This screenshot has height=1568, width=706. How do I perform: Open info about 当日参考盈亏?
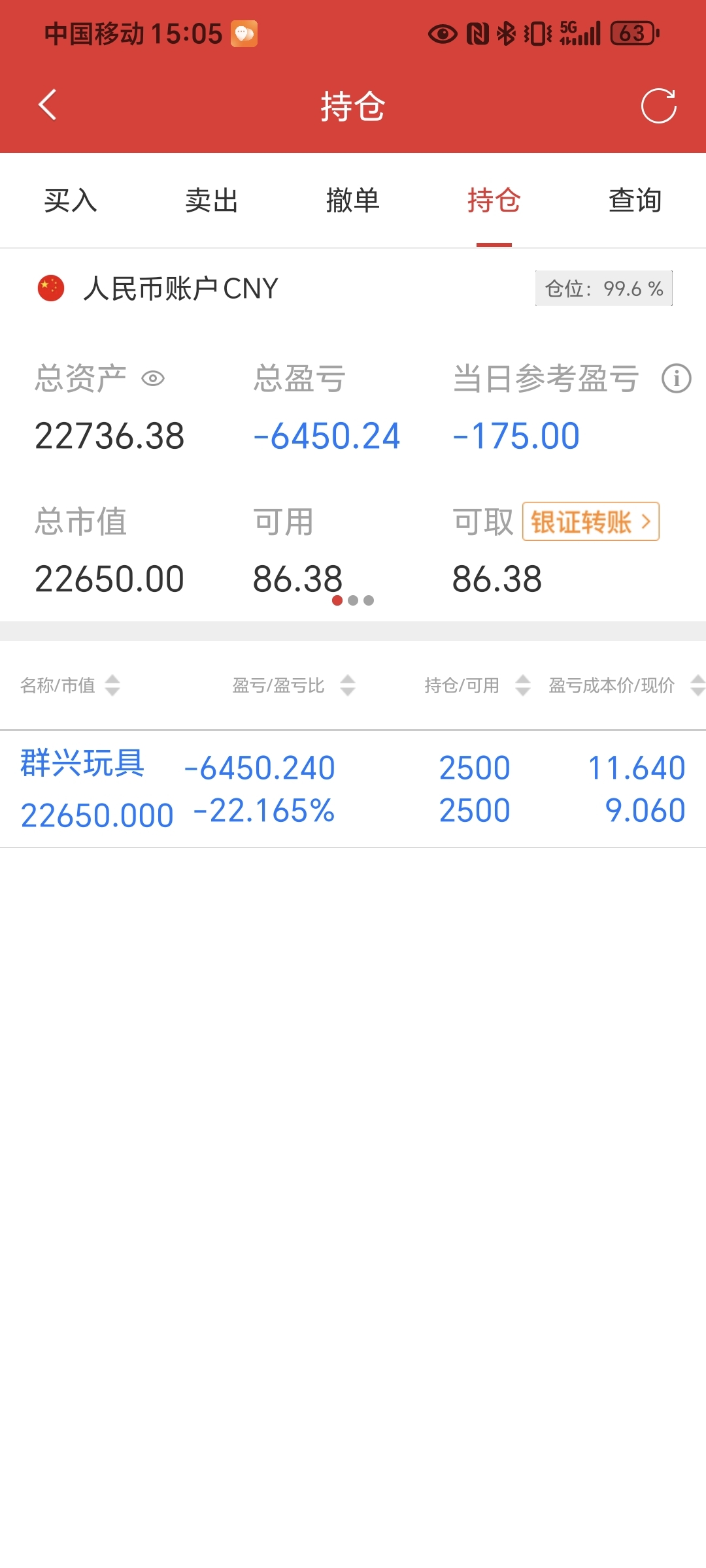click(677, 378)
